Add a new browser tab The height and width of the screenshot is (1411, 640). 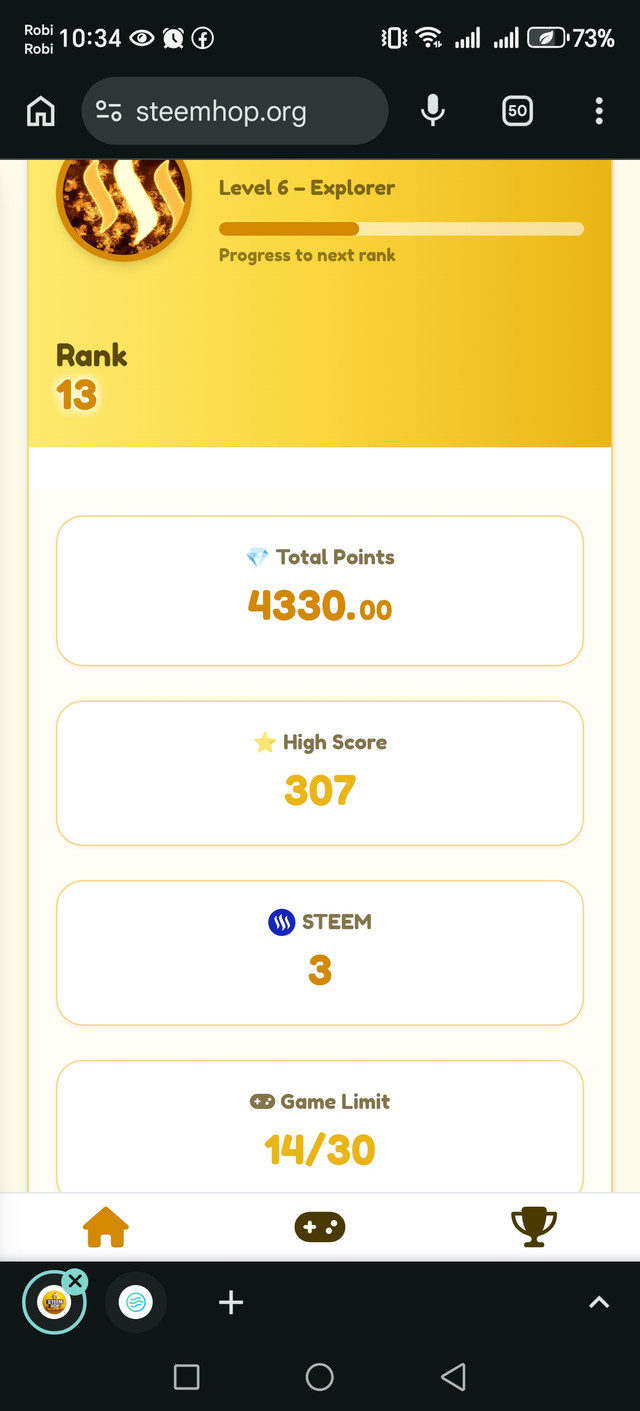231,1302
